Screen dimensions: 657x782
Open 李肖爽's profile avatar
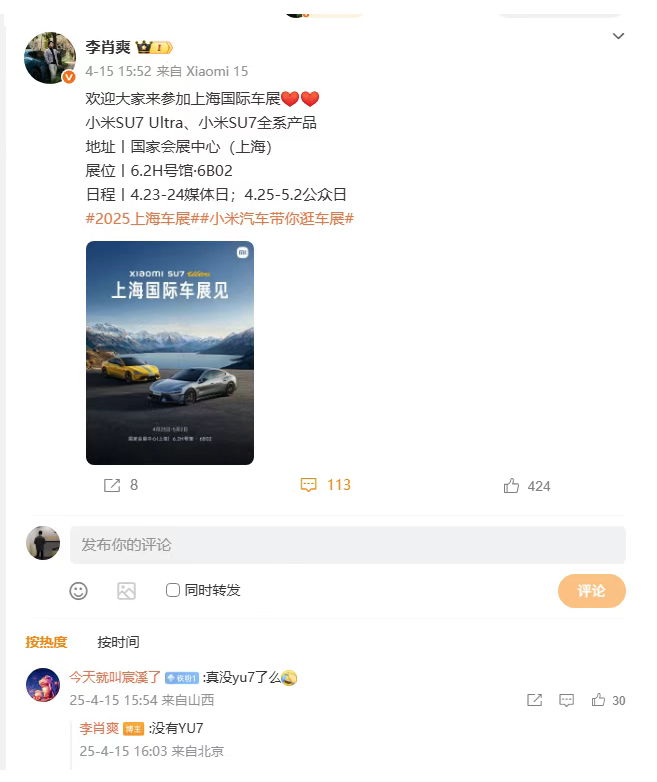pyautogui.click(x=49, y=58)
